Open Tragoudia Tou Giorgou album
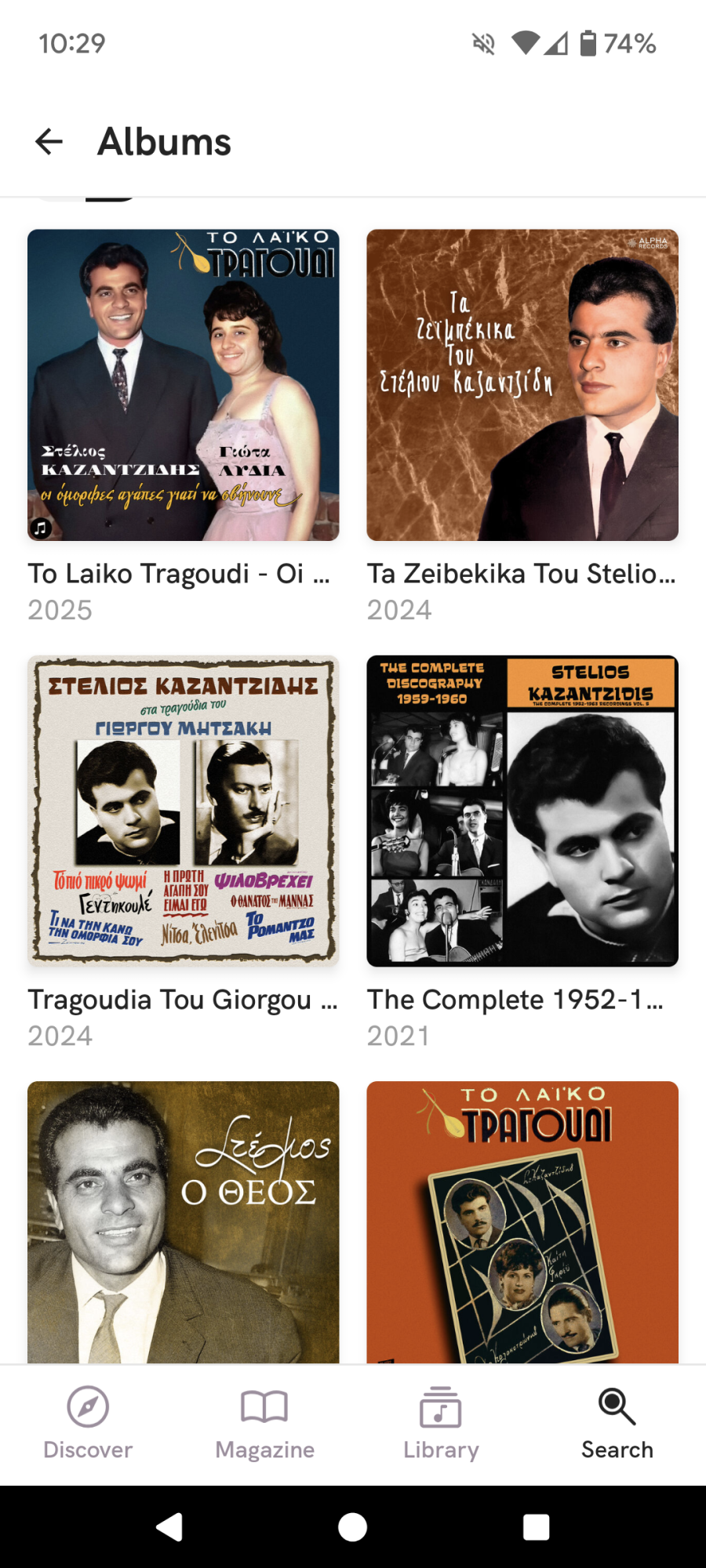The height and width of the screenshot is (1568, 706). pyautogui.click(x=183, y=811)
